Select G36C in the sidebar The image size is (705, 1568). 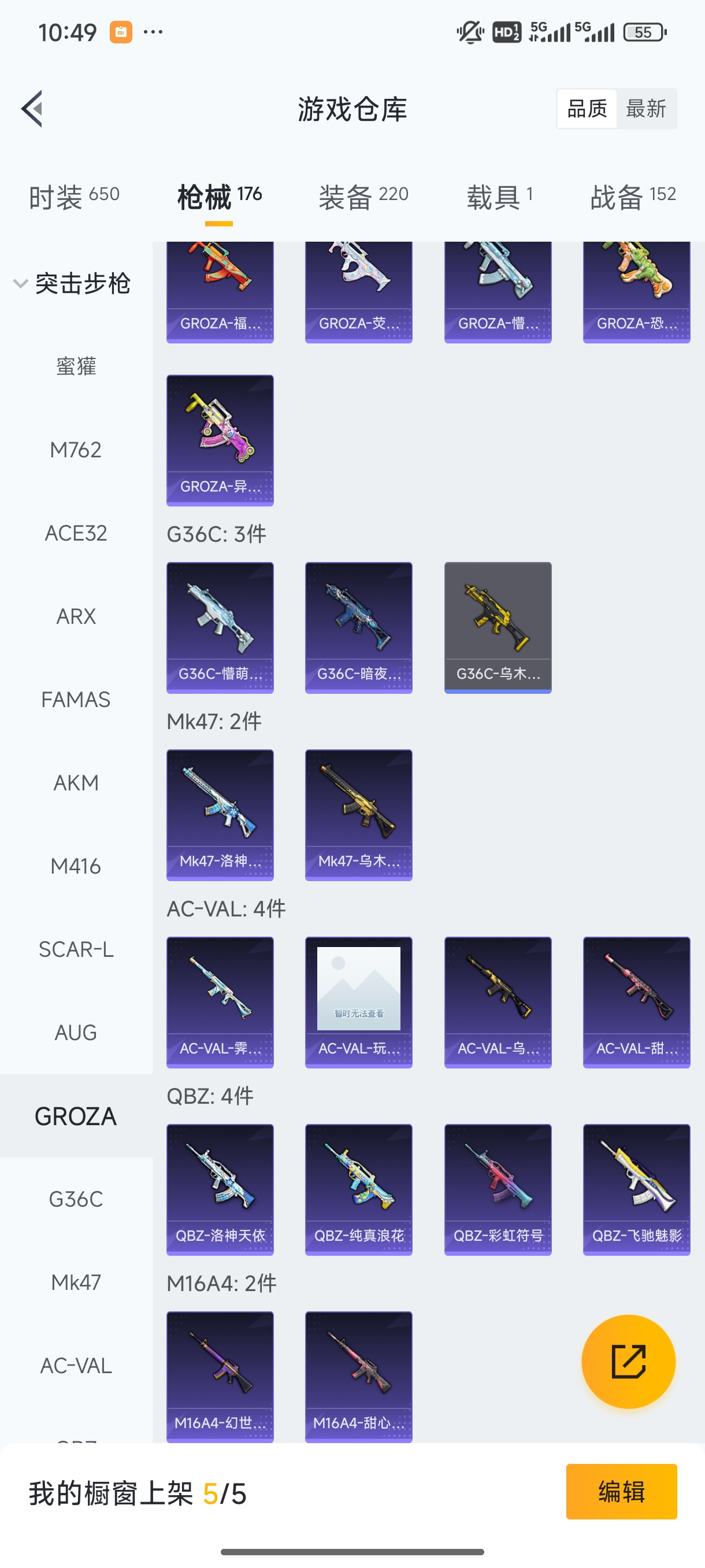76,1199
